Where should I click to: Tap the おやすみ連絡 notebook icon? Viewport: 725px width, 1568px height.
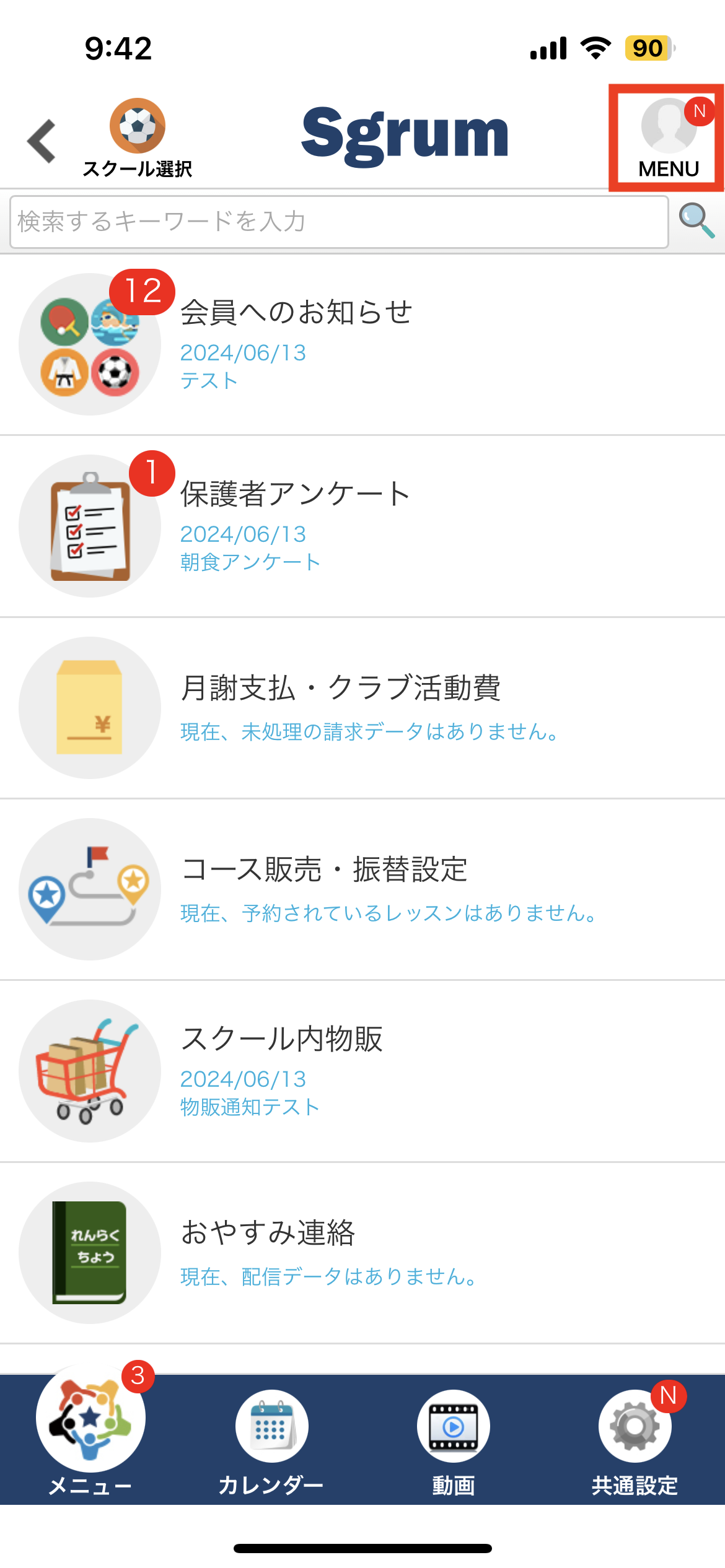click(89, 1252)
